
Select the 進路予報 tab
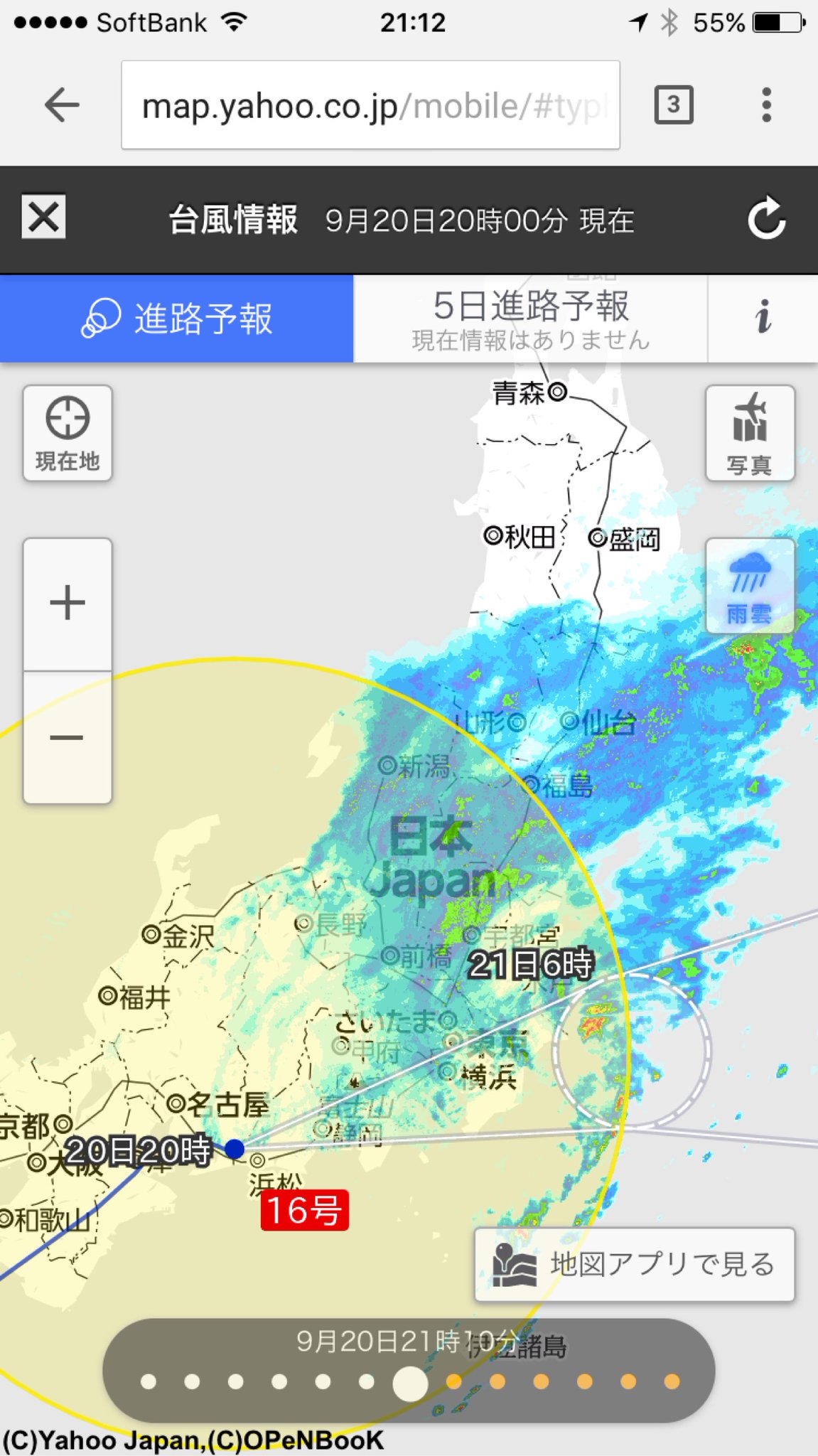[177, 318]
